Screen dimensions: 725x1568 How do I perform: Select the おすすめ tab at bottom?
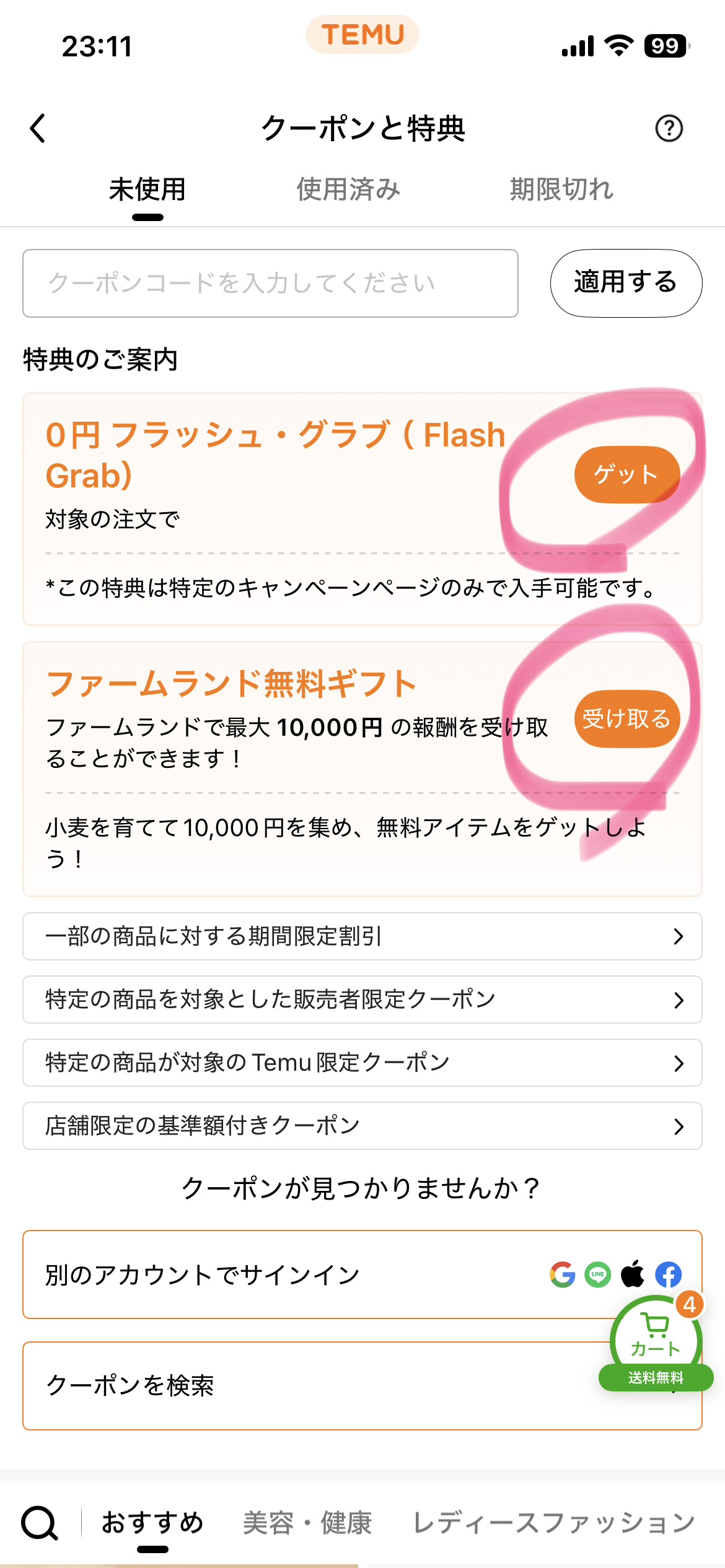(152, 1522)
